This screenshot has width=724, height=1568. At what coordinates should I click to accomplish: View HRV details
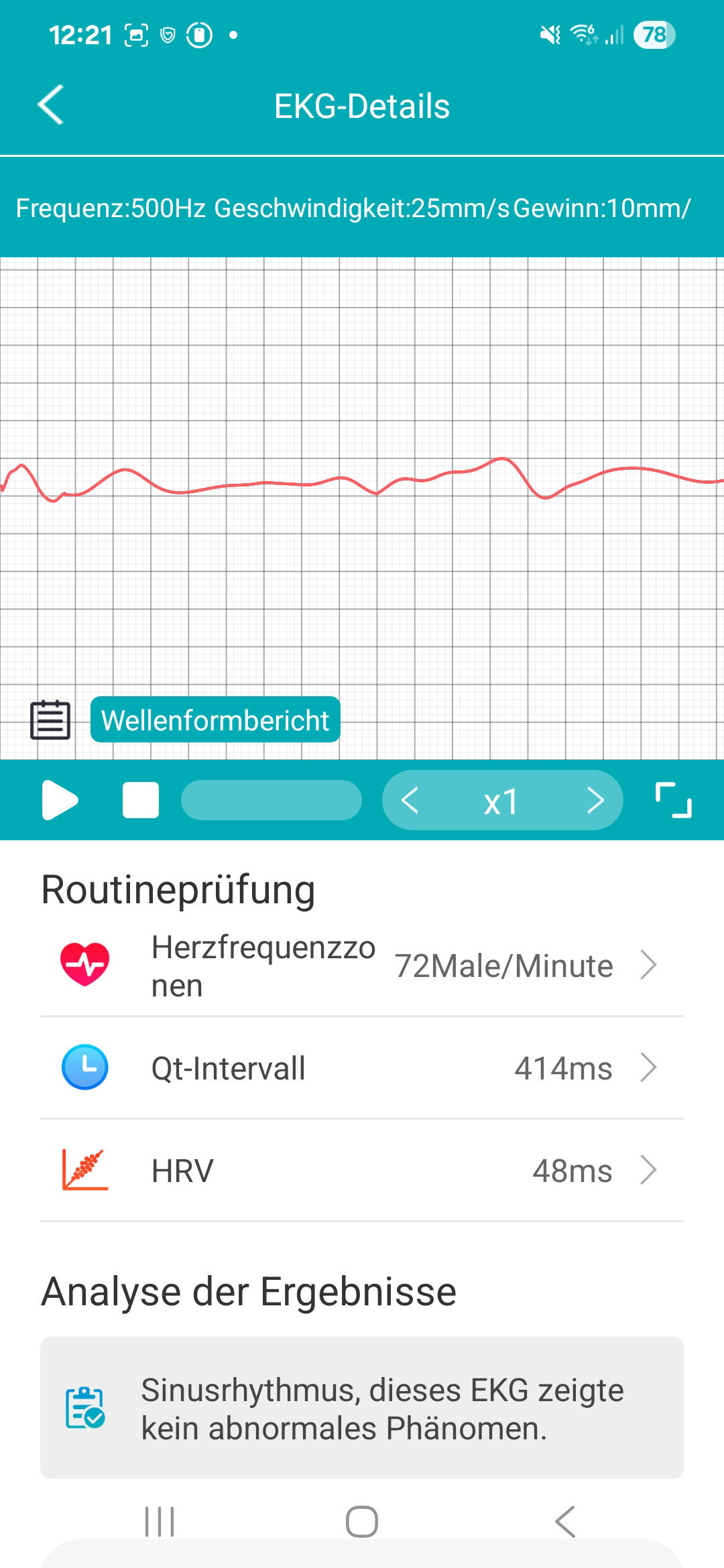362,1171
